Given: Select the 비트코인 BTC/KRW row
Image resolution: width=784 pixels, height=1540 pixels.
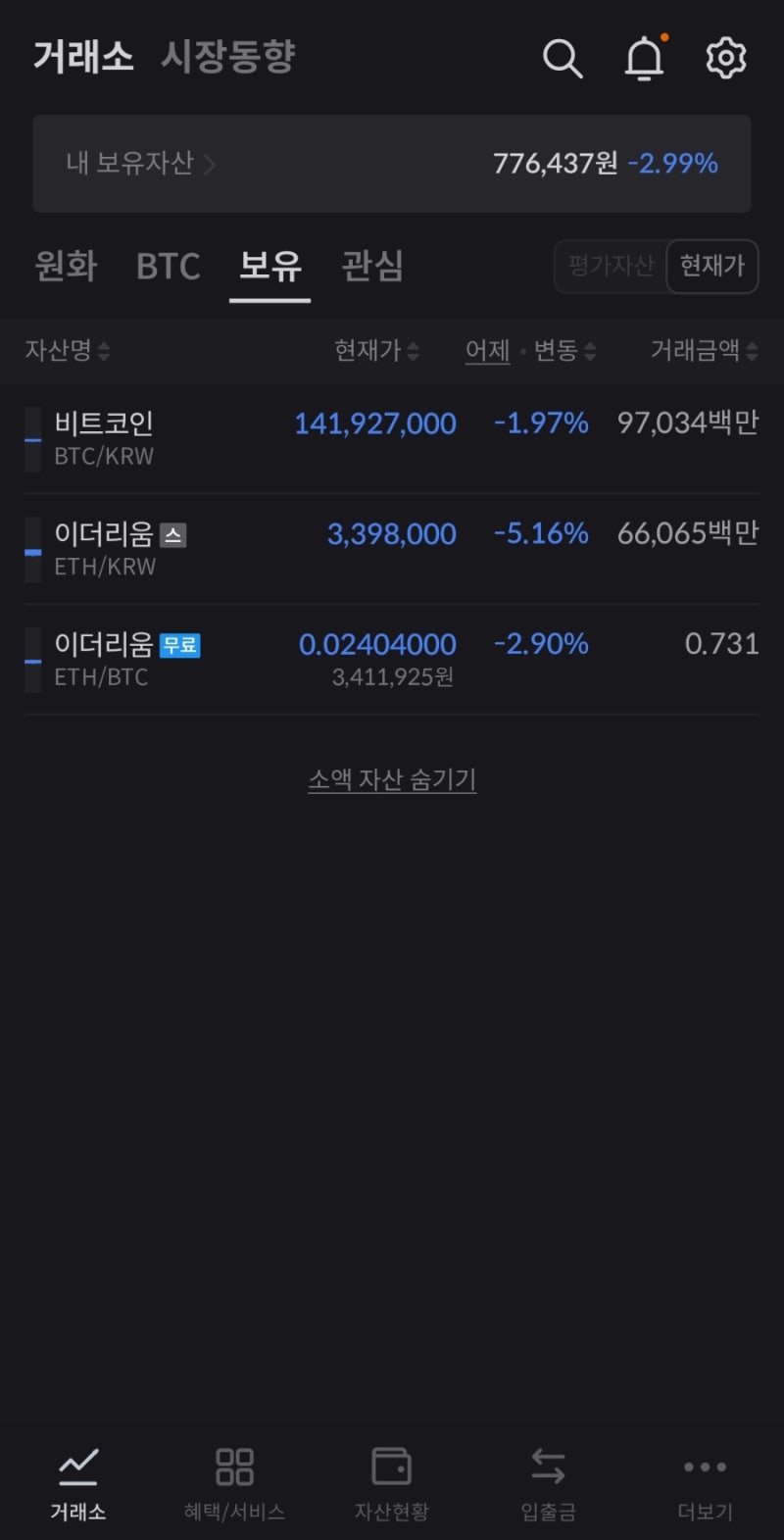Looking at the screenshot, I should pos(392,438).
